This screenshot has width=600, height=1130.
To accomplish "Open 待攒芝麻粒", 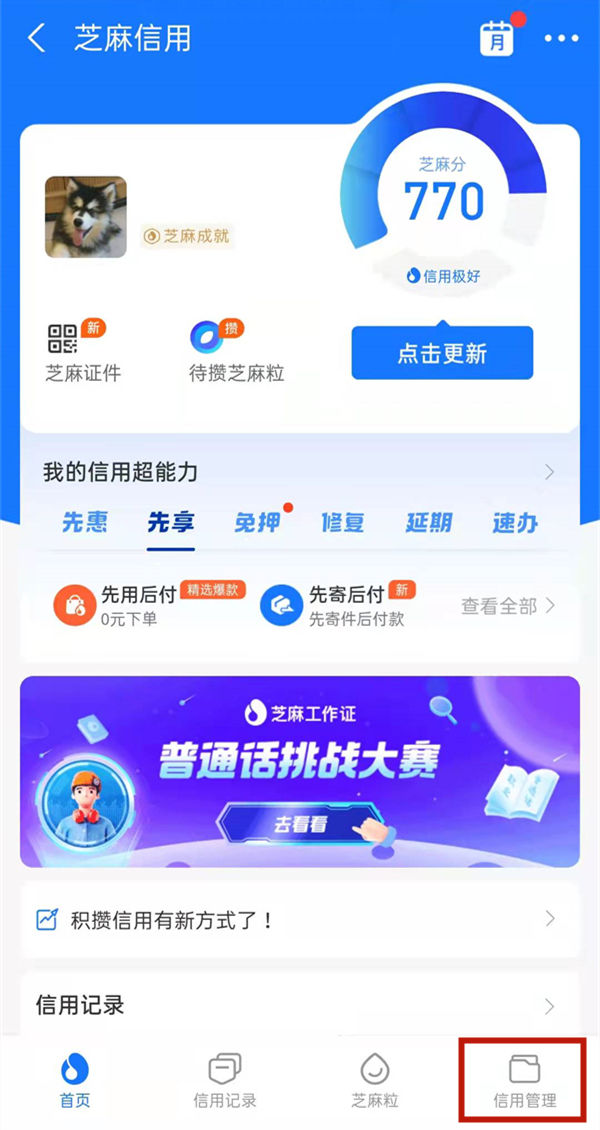I will point(236,351).
